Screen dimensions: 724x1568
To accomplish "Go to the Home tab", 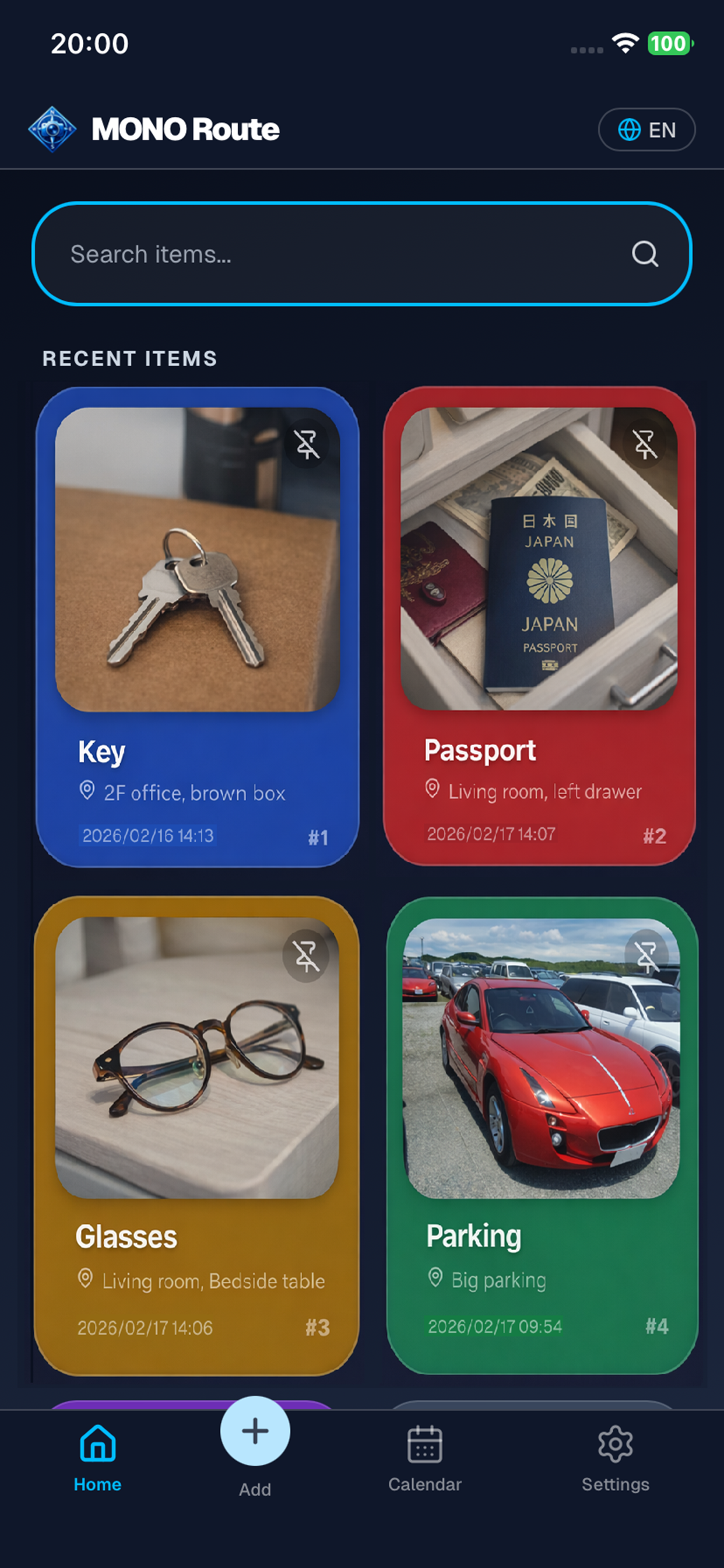I will (x=97, y=1458).
